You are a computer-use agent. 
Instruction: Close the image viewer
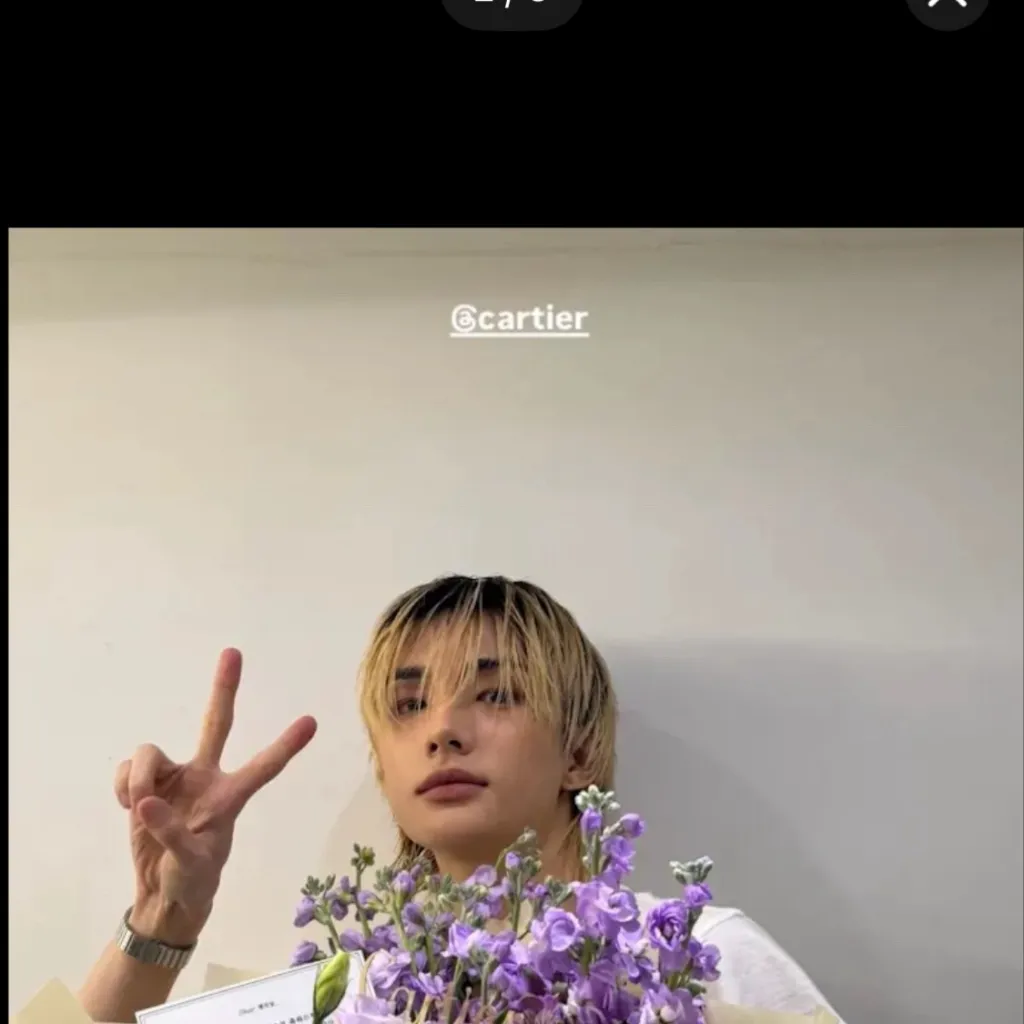pos(946,5)
